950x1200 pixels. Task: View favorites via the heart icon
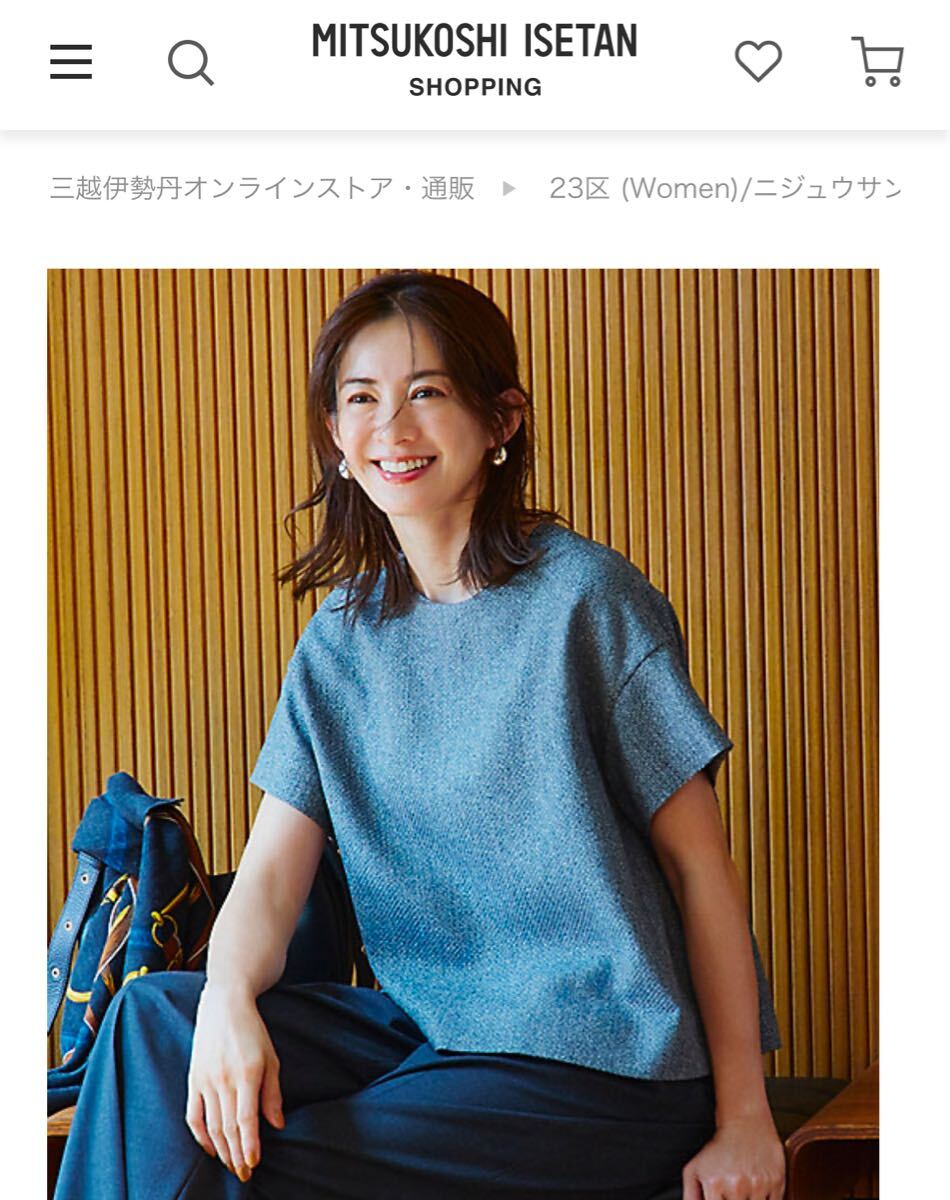click(758, 62)
